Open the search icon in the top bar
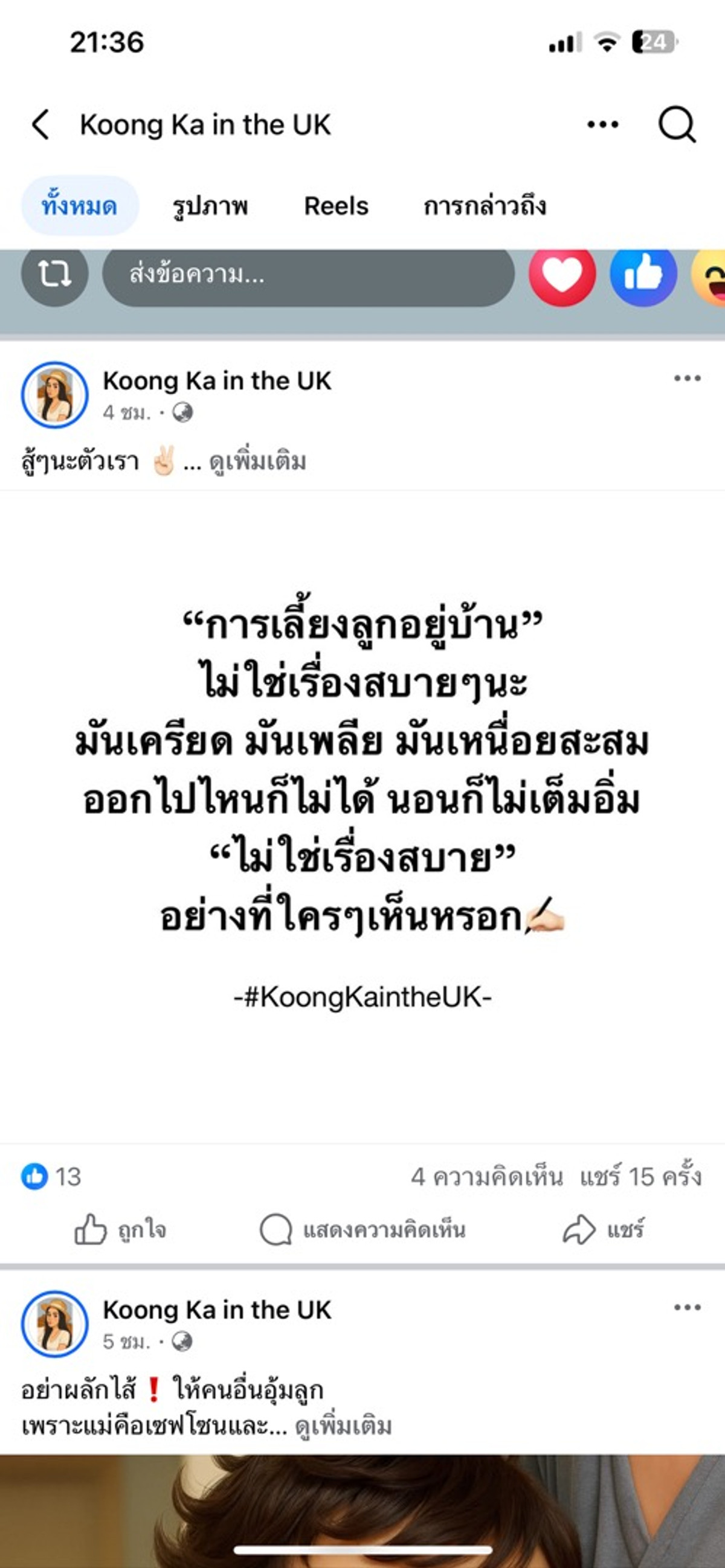Viewport: 725px width, 1568px height. (x=676, y=125)
